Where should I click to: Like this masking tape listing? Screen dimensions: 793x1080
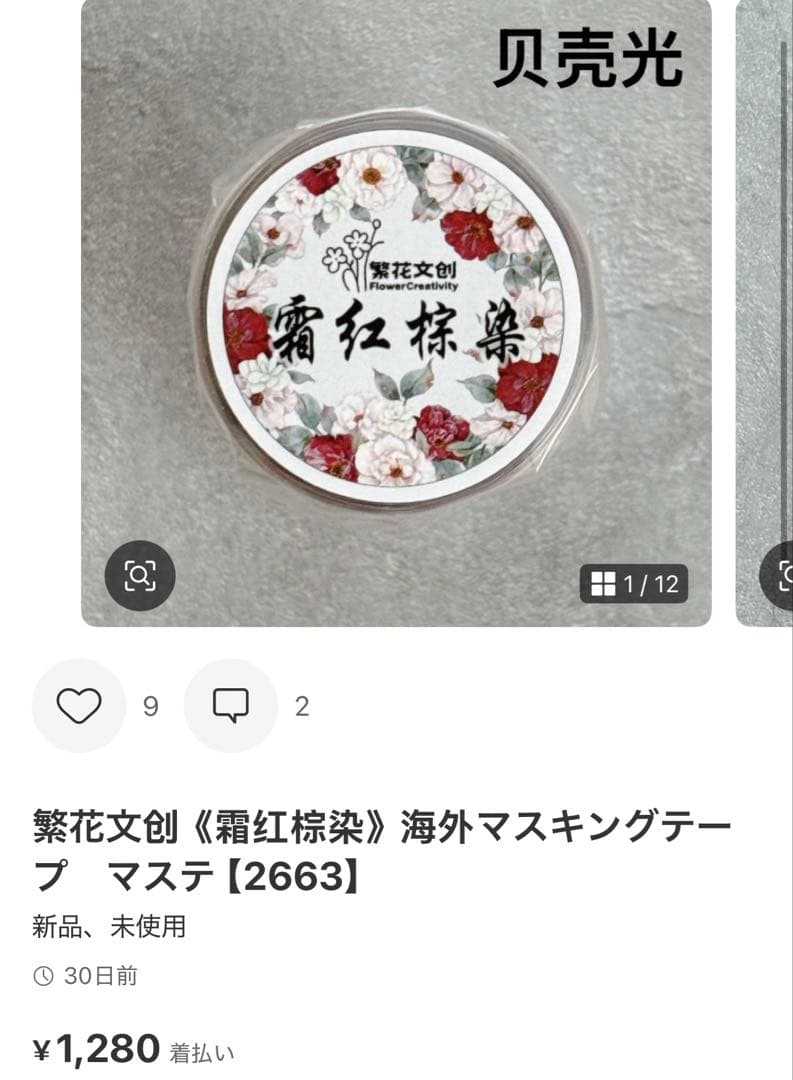click(x=79, y=706)
